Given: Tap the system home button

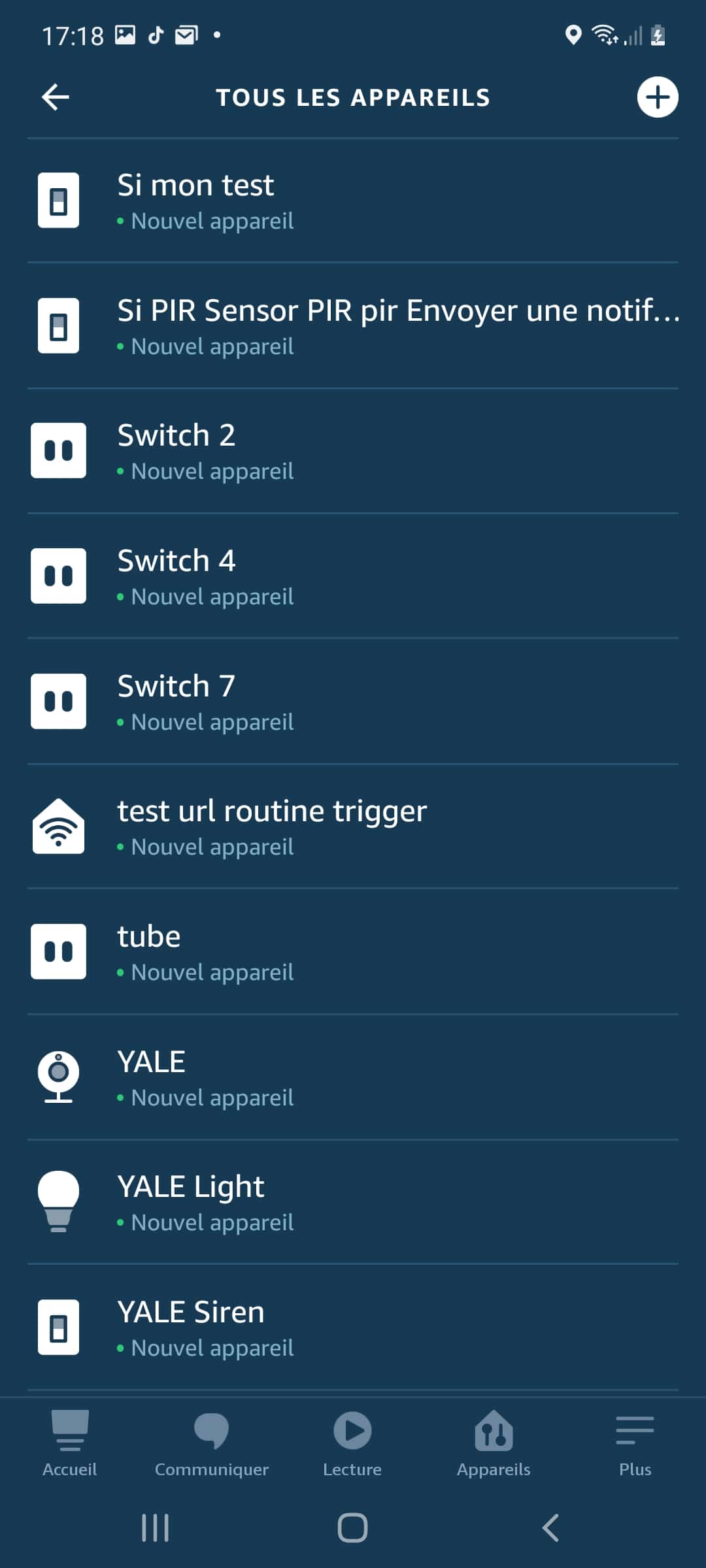Looking at the screenshot, I should coord(352,1527).
